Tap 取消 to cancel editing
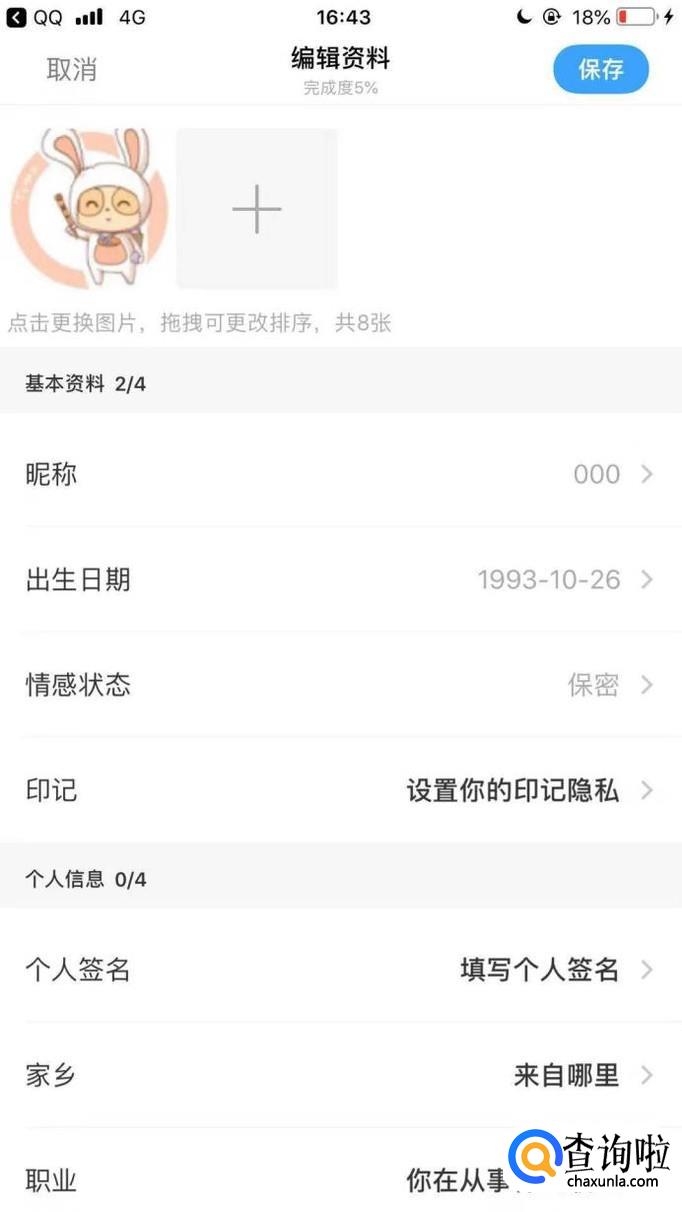This screenshot has height=1212, width=682. pos(72,70)
